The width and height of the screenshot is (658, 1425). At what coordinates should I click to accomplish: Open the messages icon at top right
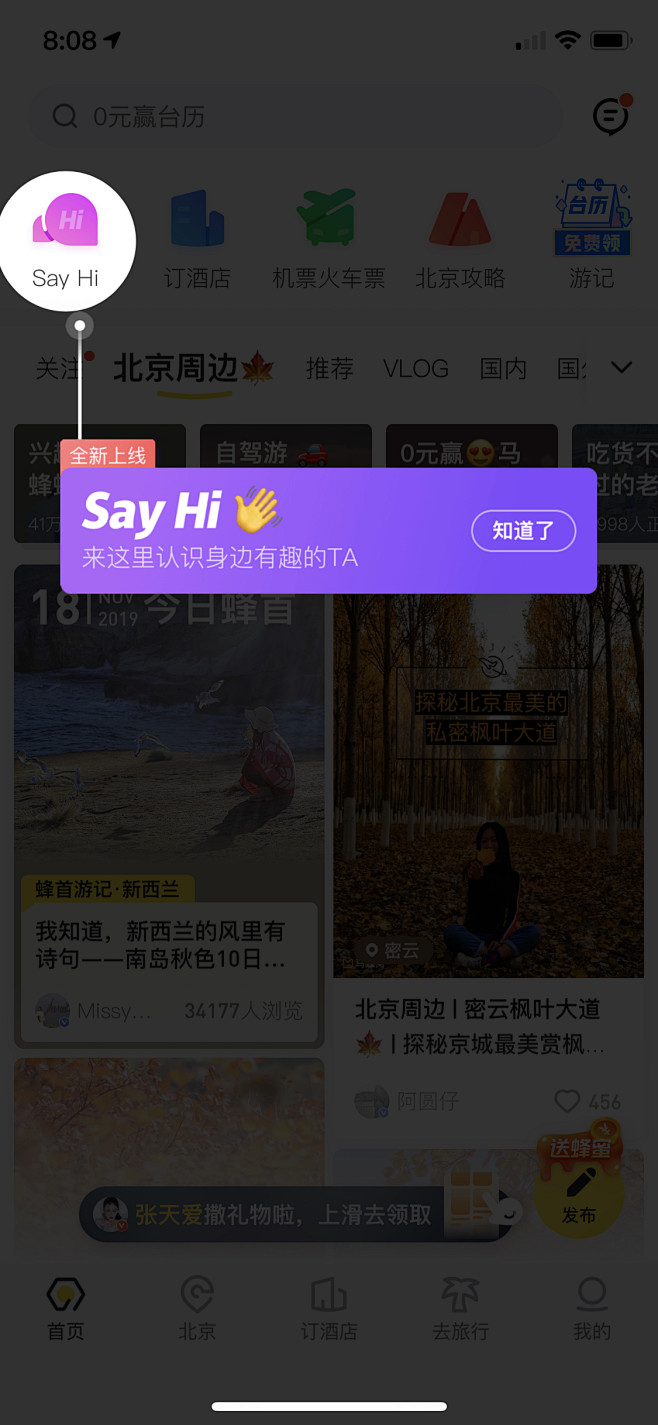pos(610,117)
